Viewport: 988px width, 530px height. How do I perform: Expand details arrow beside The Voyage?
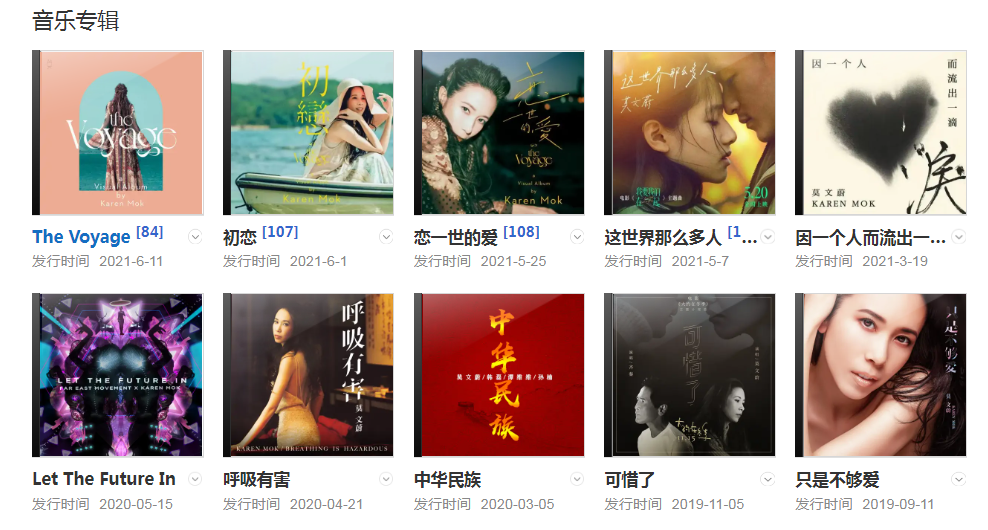tap(195, 237)
